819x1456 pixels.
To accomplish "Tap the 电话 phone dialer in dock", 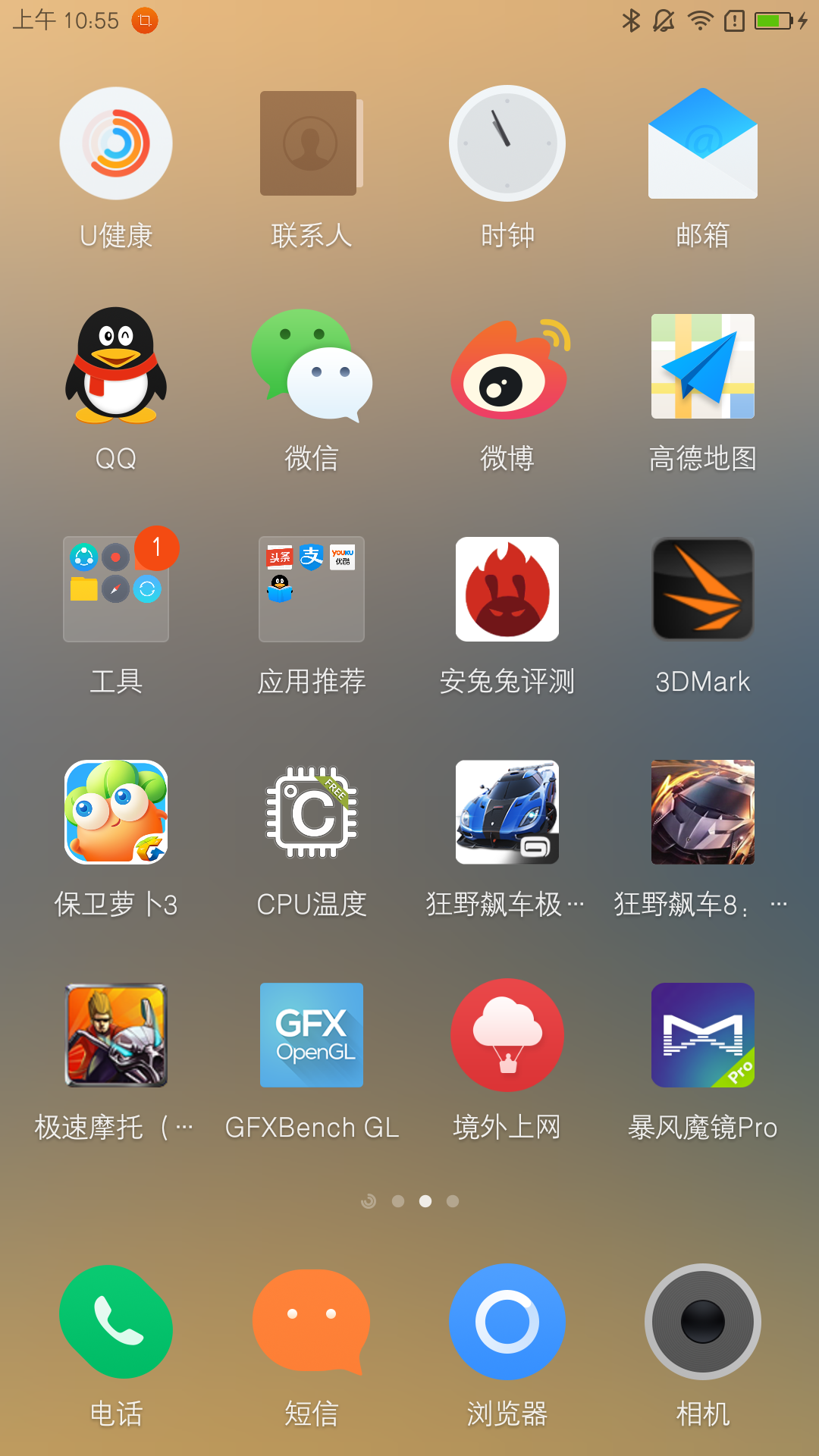I will point(116,1321).
